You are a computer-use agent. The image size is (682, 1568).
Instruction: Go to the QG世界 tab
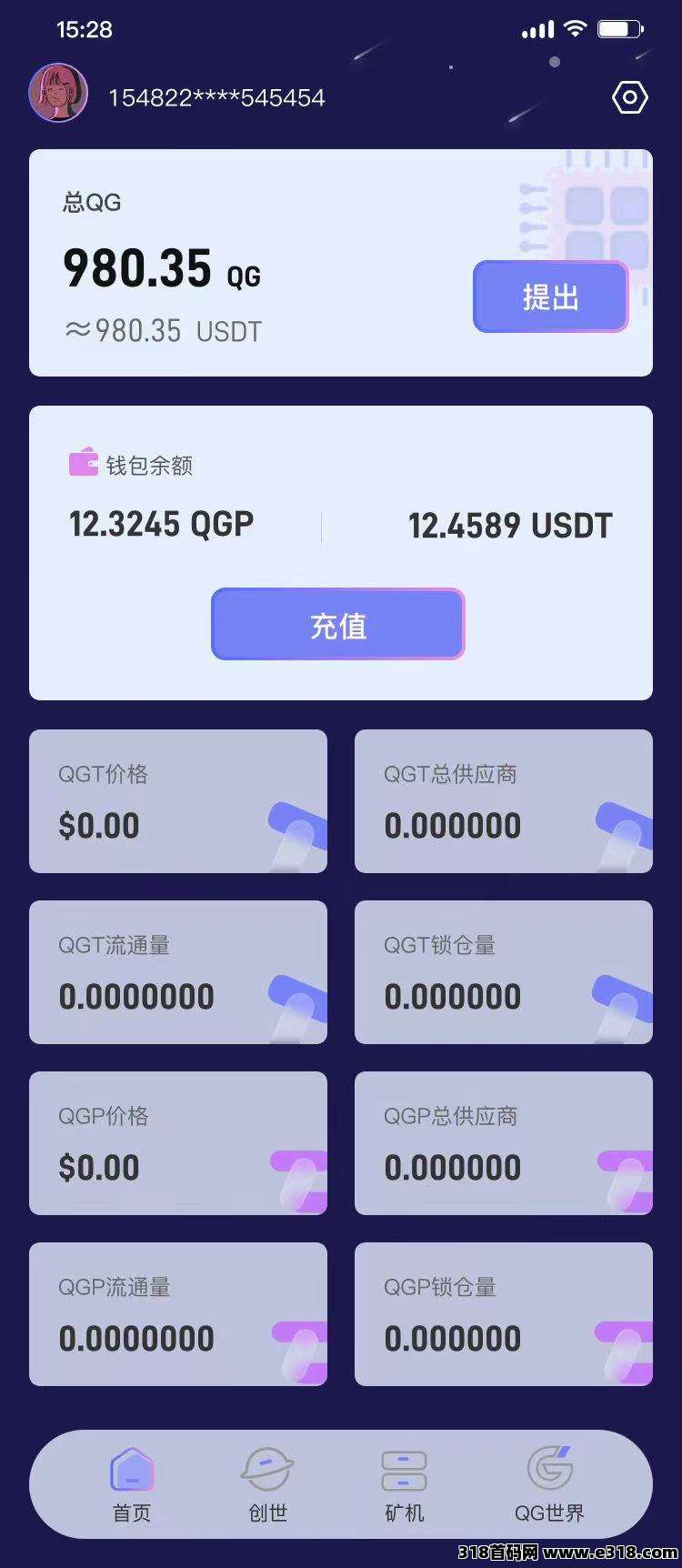pyautogui.click(x=549, y=1483)
